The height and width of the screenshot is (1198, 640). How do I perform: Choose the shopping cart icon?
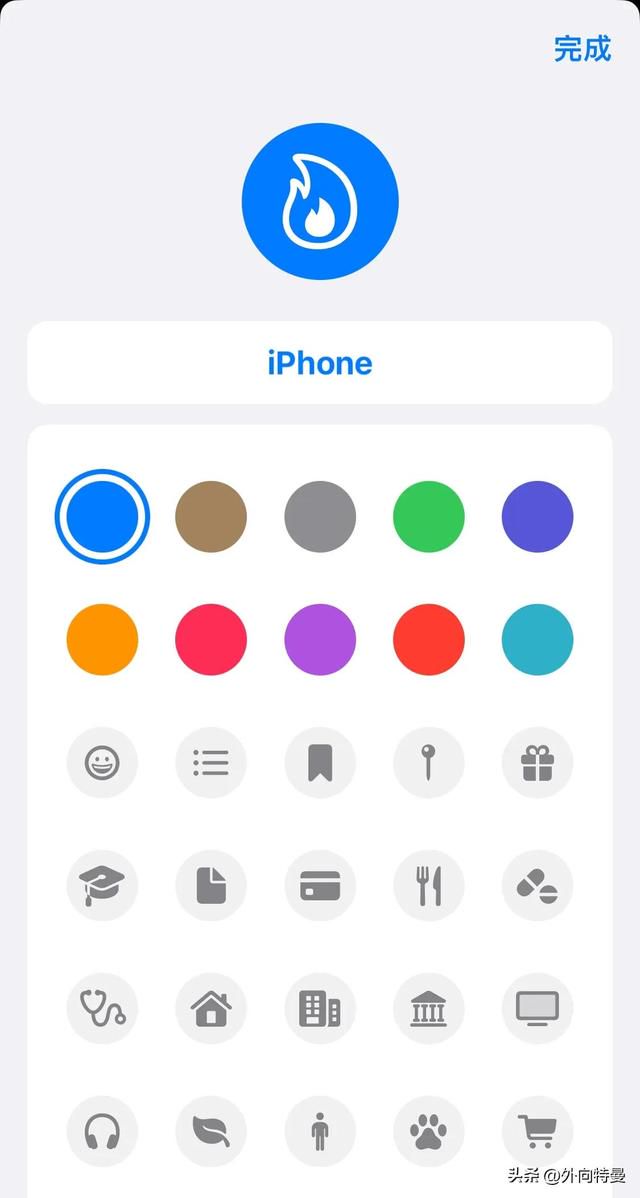click(538, 1132)
